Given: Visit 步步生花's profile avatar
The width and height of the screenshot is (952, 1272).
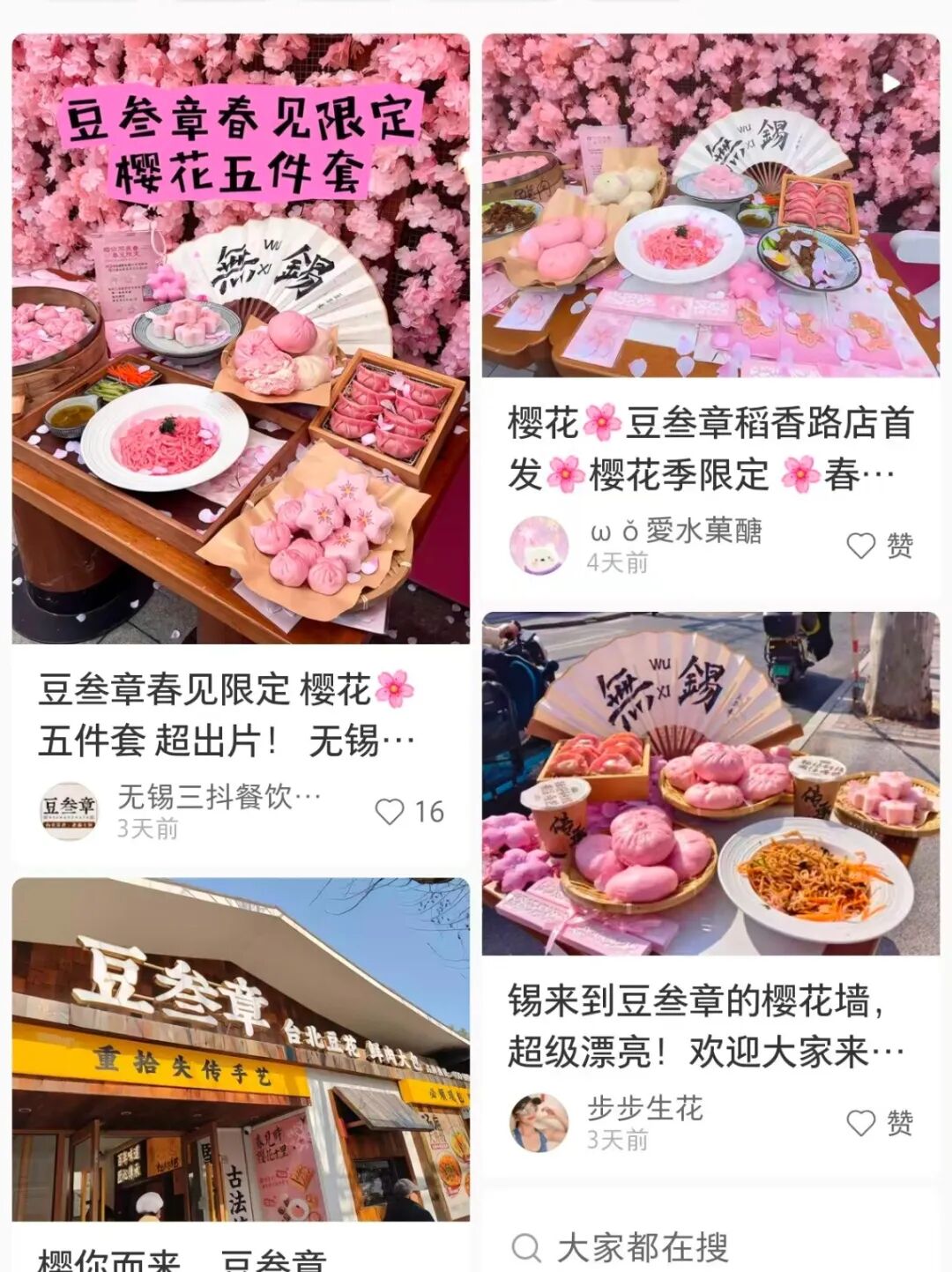Looking at the screenshot, I should (539, 1122).
